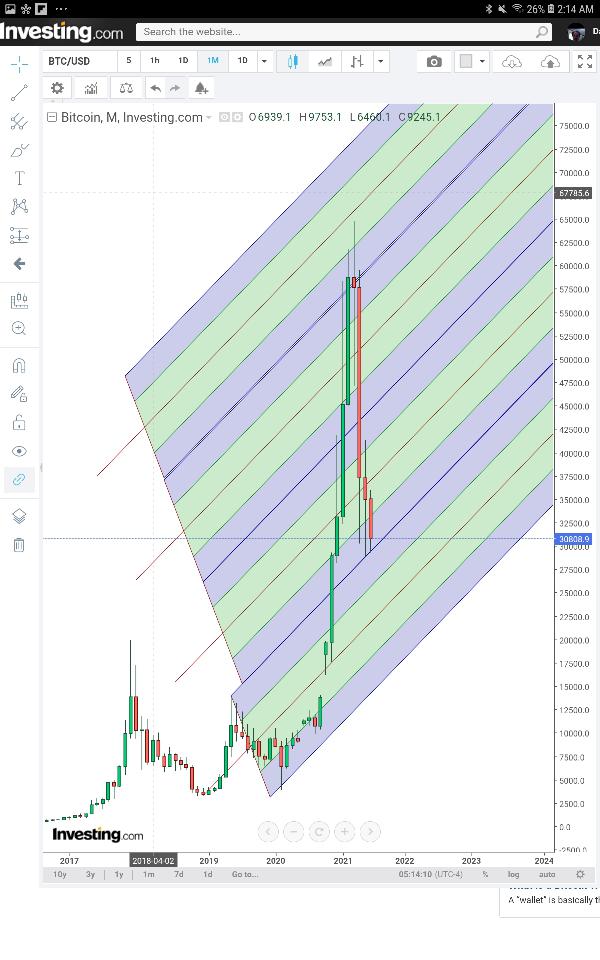Switch to the 1M timeframe
Screen dimensions: 600x960
212,61
